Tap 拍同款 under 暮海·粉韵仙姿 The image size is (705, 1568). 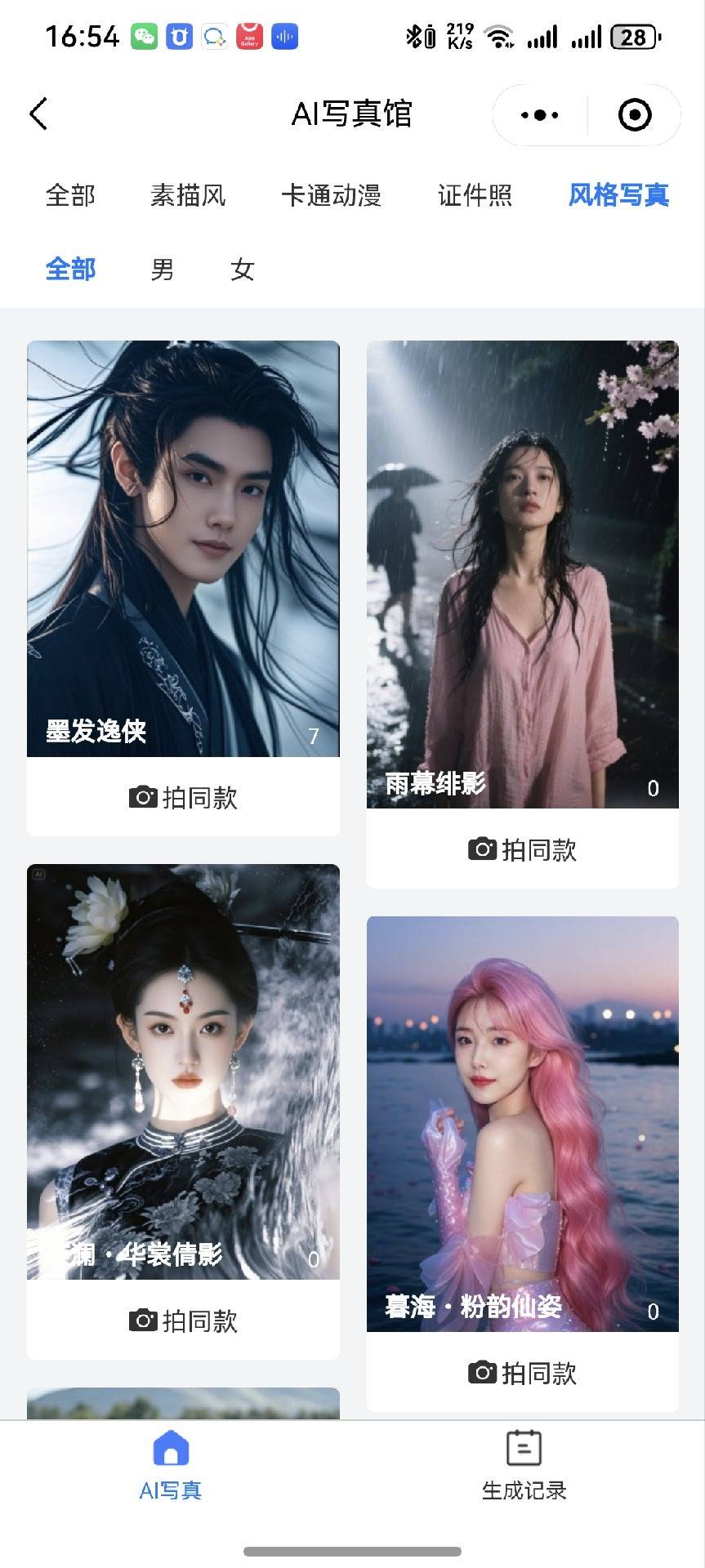pyautogui.click(x=523, y=1373)
